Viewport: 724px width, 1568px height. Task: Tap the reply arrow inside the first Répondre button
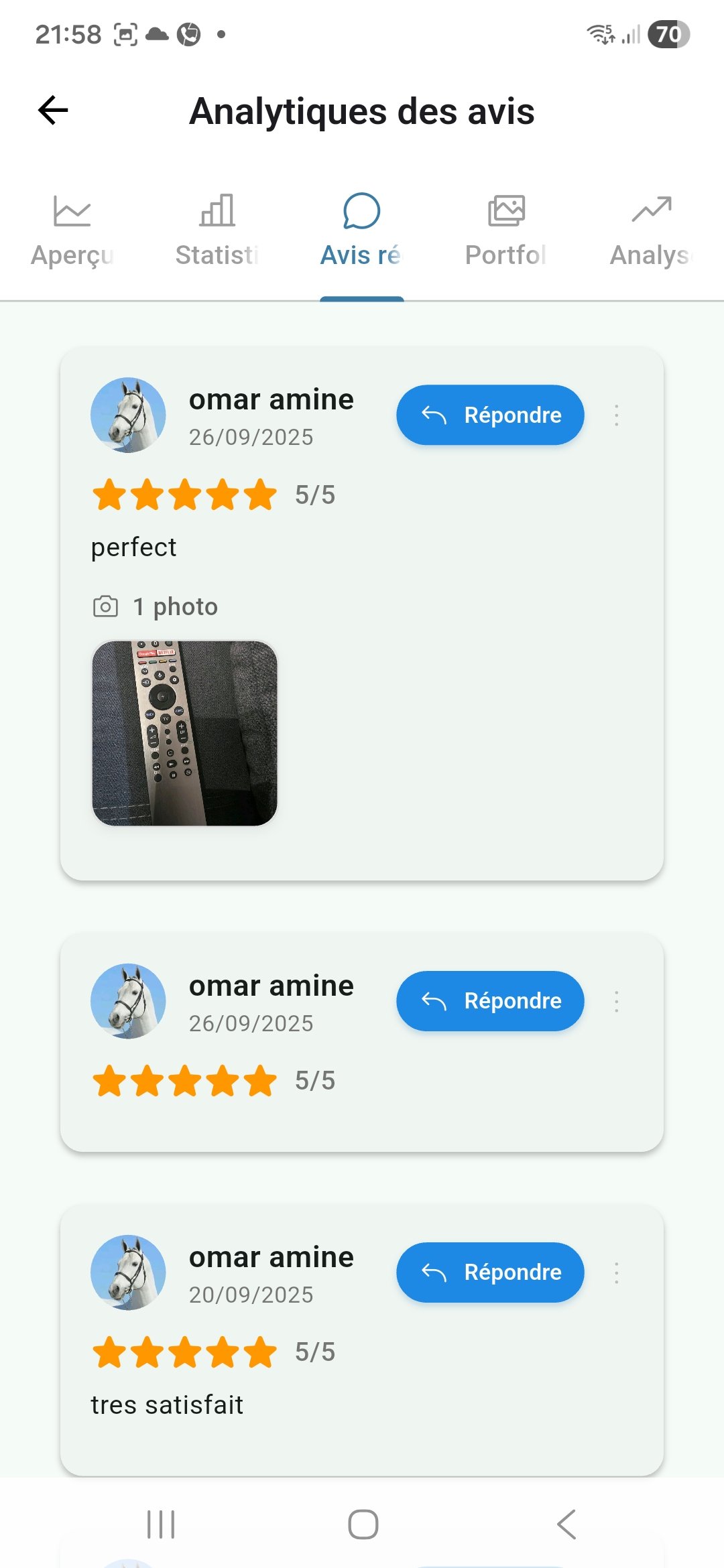[x=436, y=415]
